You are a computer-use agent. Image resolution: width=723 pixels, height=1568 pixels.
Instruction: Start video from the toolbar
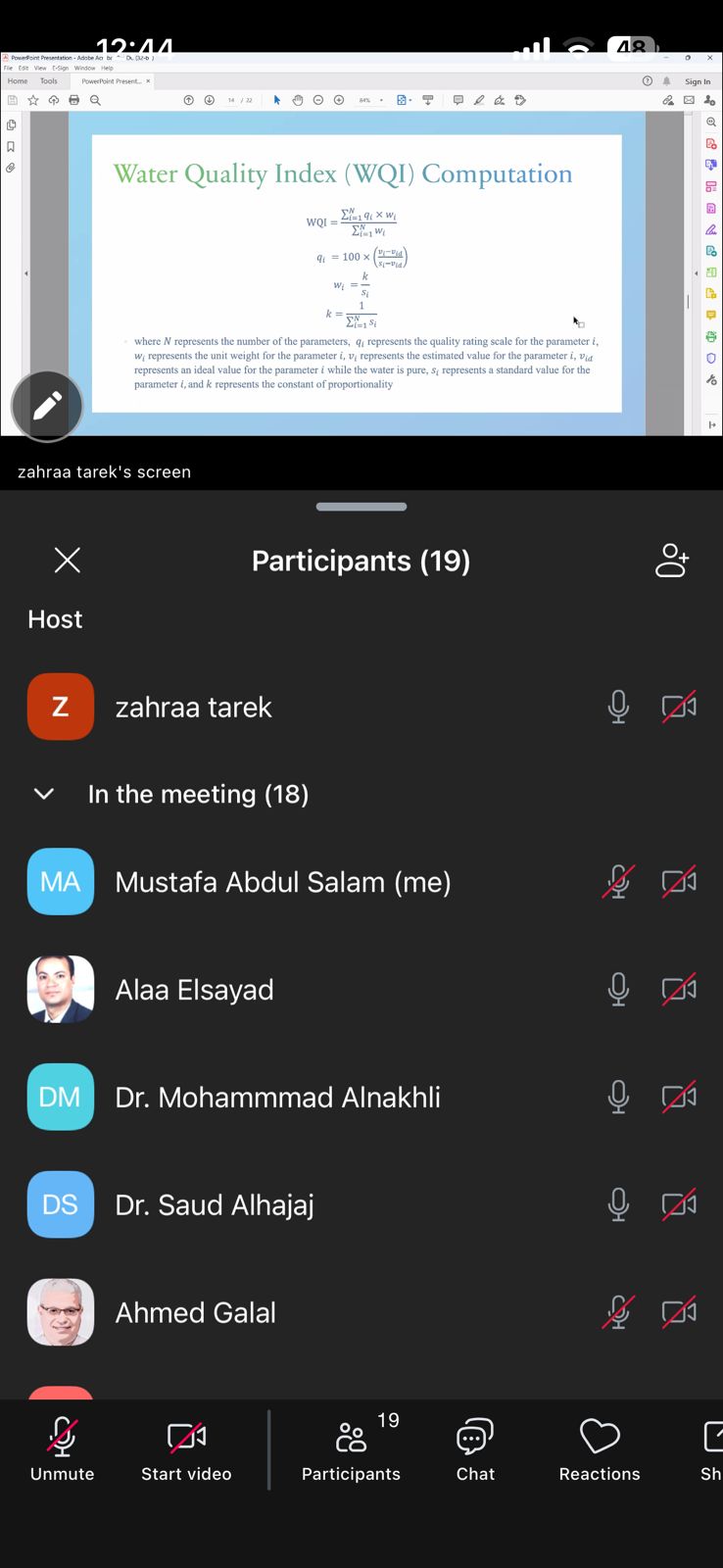[x=186, y=1450]
